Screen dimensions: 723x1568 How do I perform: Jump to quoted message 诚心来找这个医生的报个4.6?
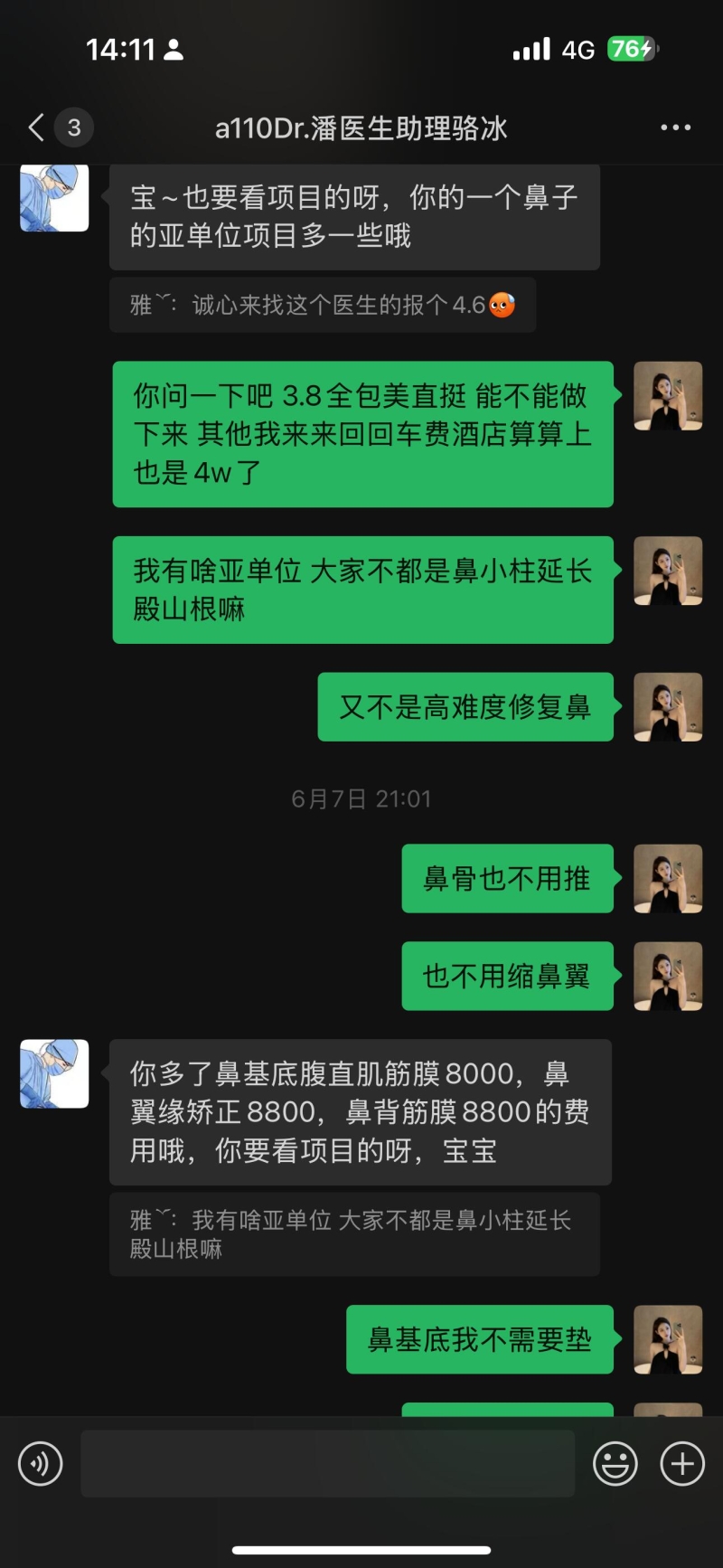pyautogui.click(x=323, y=306)
